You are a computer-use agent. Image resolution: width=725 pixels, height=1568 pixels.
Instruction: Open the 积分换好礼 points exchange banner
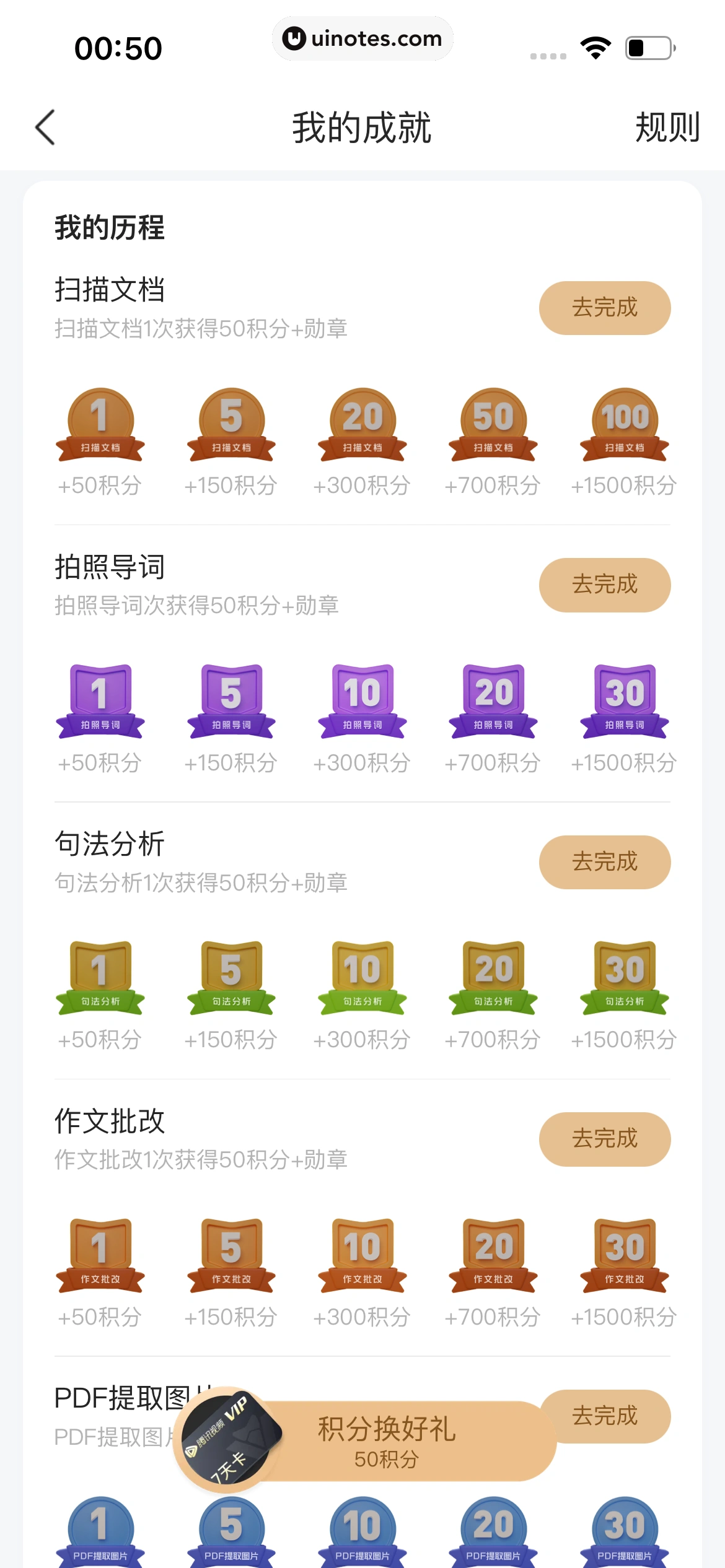point(385,1440)
